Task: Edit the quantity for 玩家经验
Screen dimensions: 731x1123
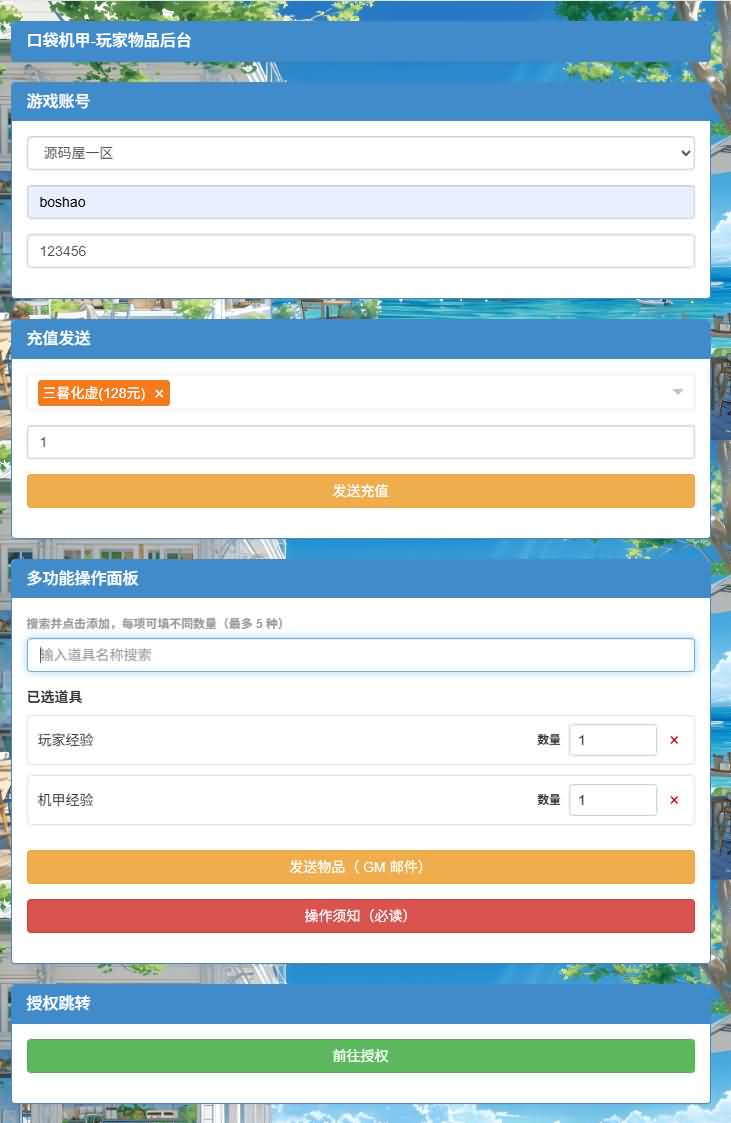Action: point(613,740)
